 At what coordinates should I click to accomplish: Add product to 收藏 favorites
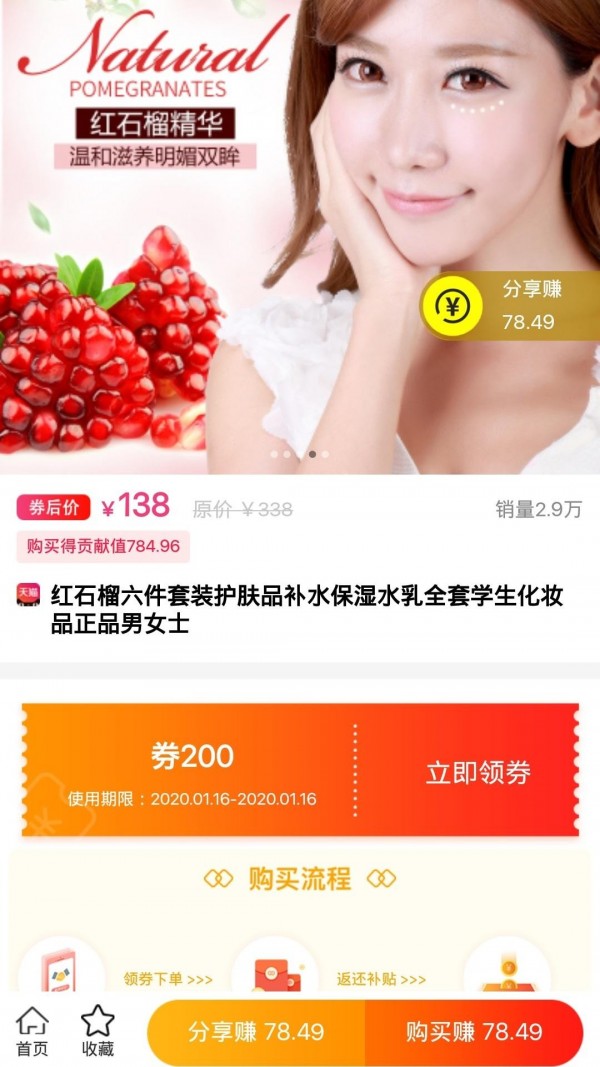pyautogui.click(x=98, y=1032)
